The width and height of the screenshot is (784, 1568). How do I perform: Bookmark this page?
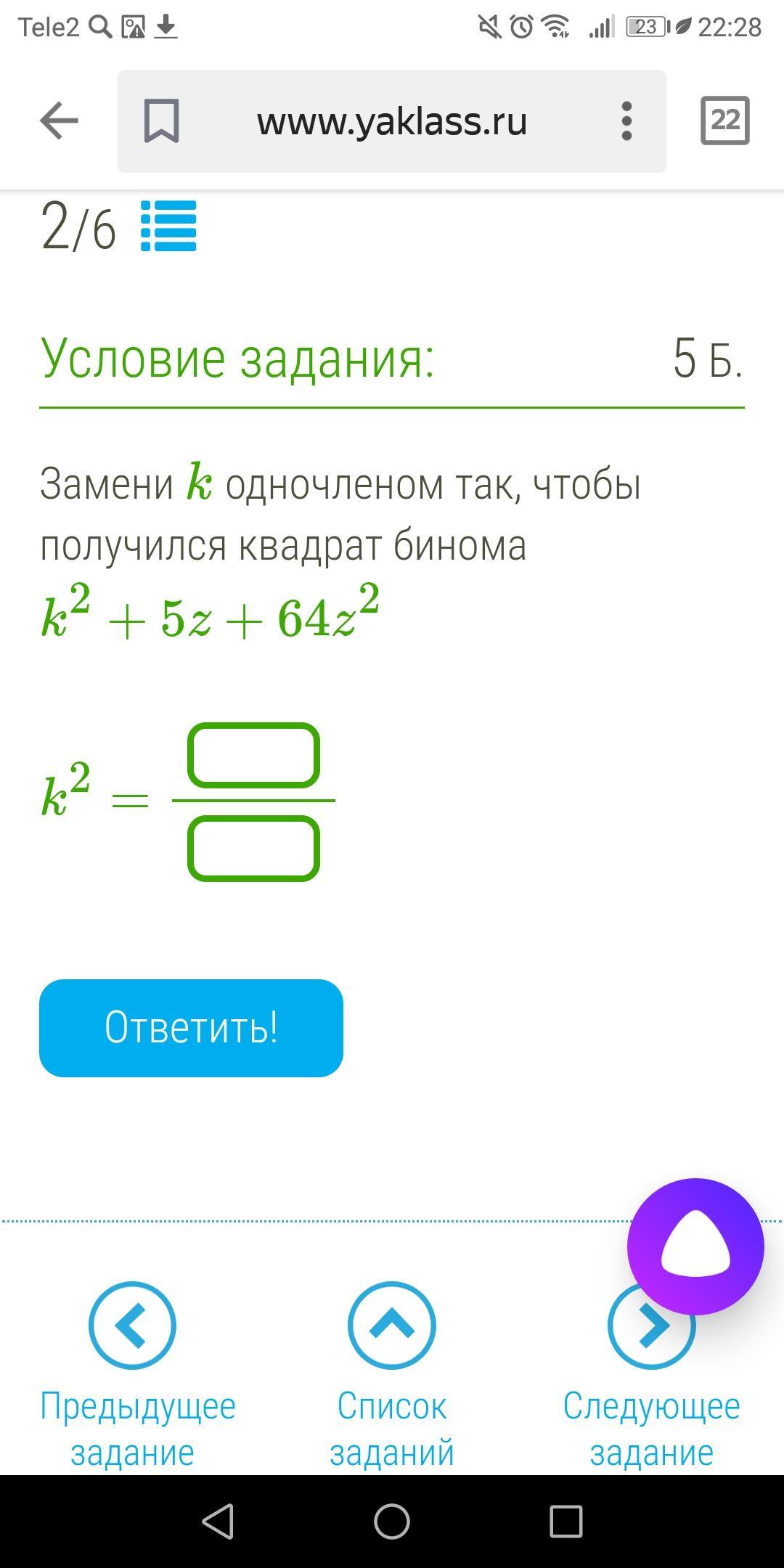click(x=161, y=121)
